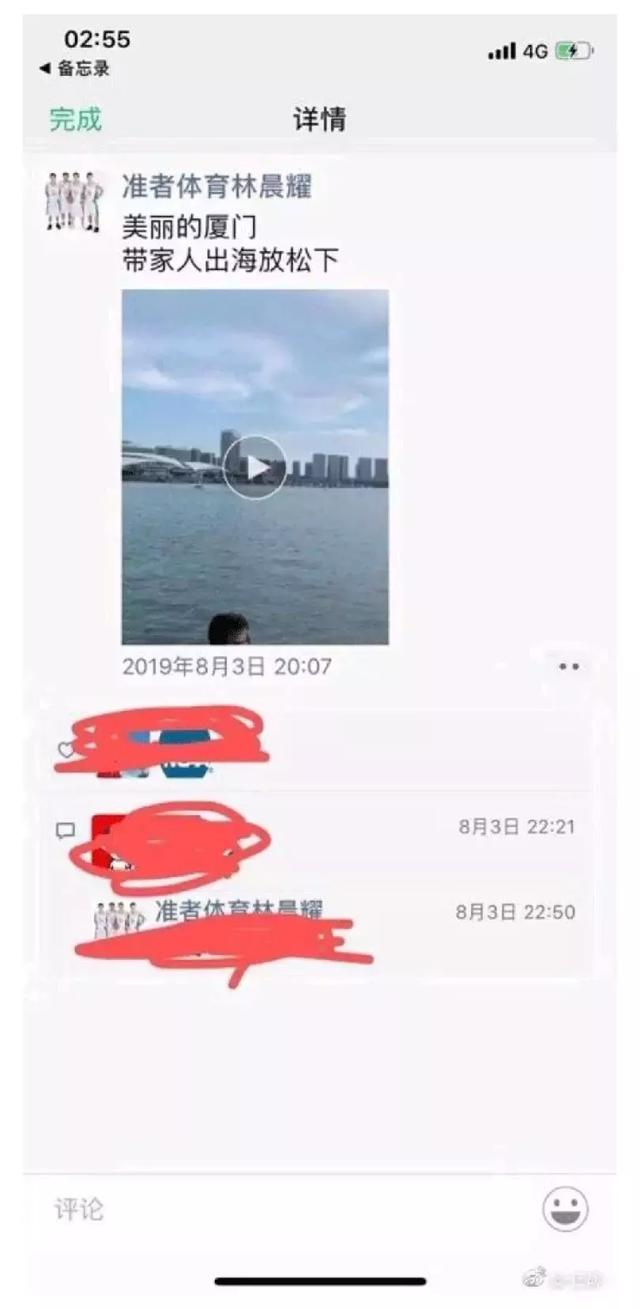Open the post author's avatar beside the post
The height and width of the screenshot is (1309, 640).
pos(74,201)
